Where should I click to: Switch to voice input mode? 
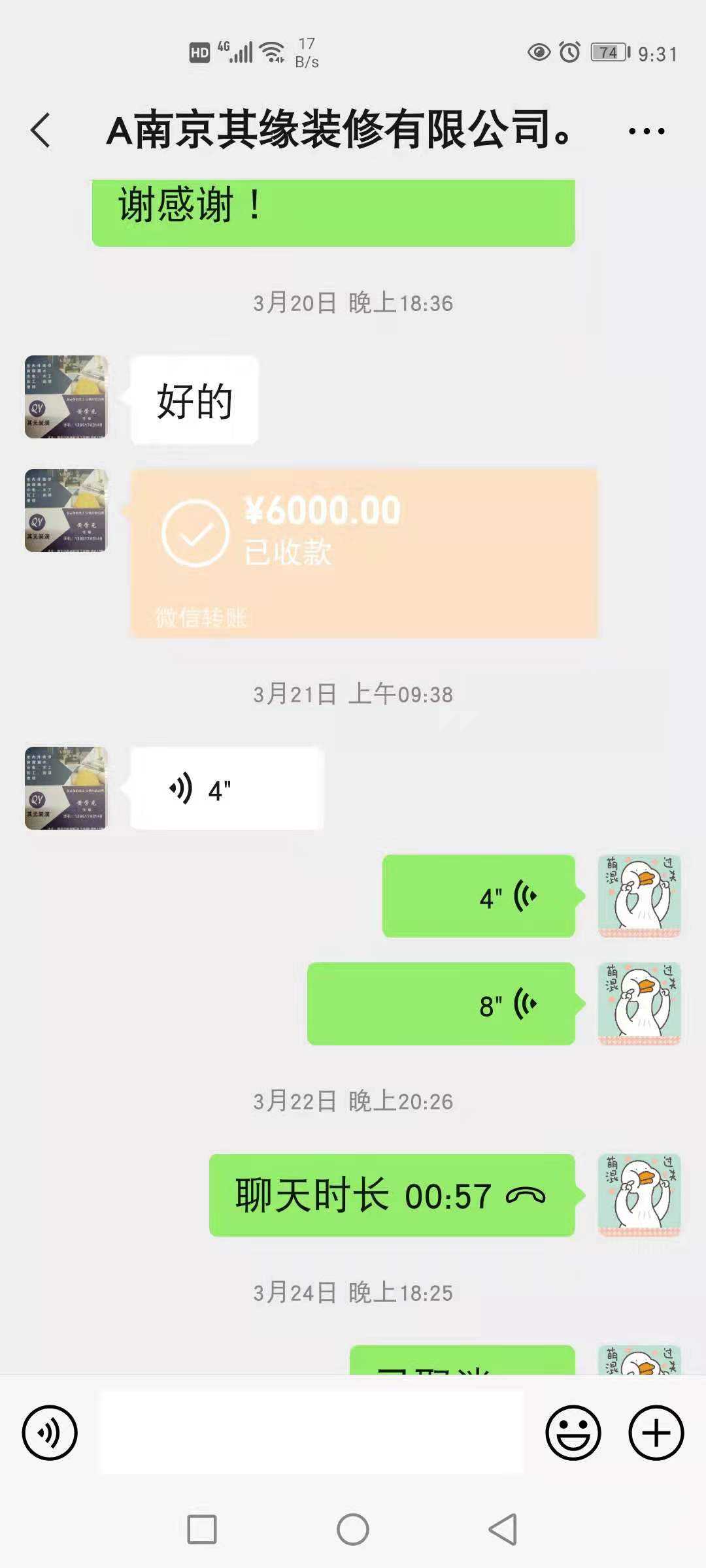pyautogui.click(x=50, y=1433)
